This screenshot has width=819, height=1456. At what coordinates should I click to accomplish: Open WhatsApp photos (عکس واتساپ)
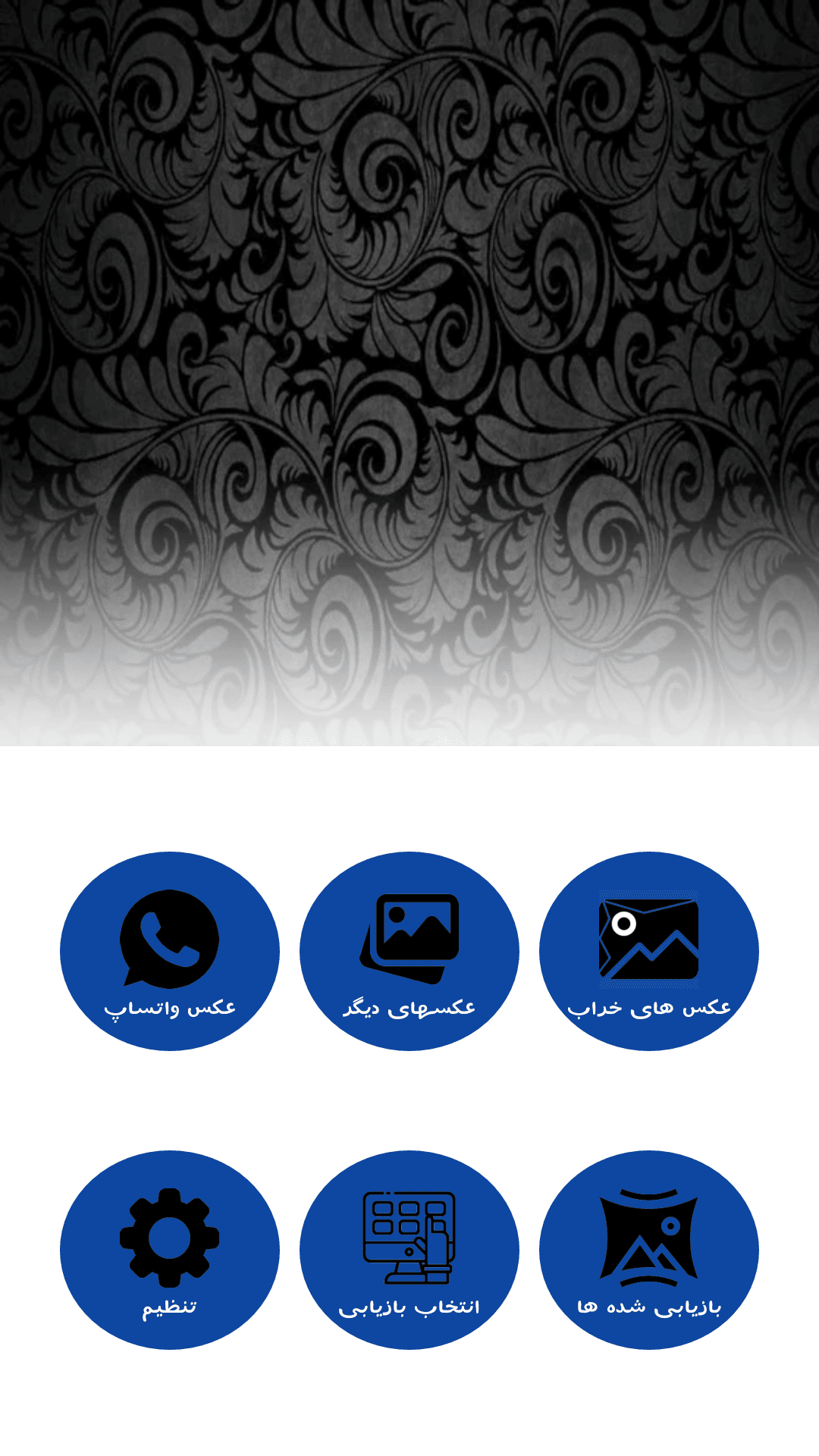click(x=170, y=951)
